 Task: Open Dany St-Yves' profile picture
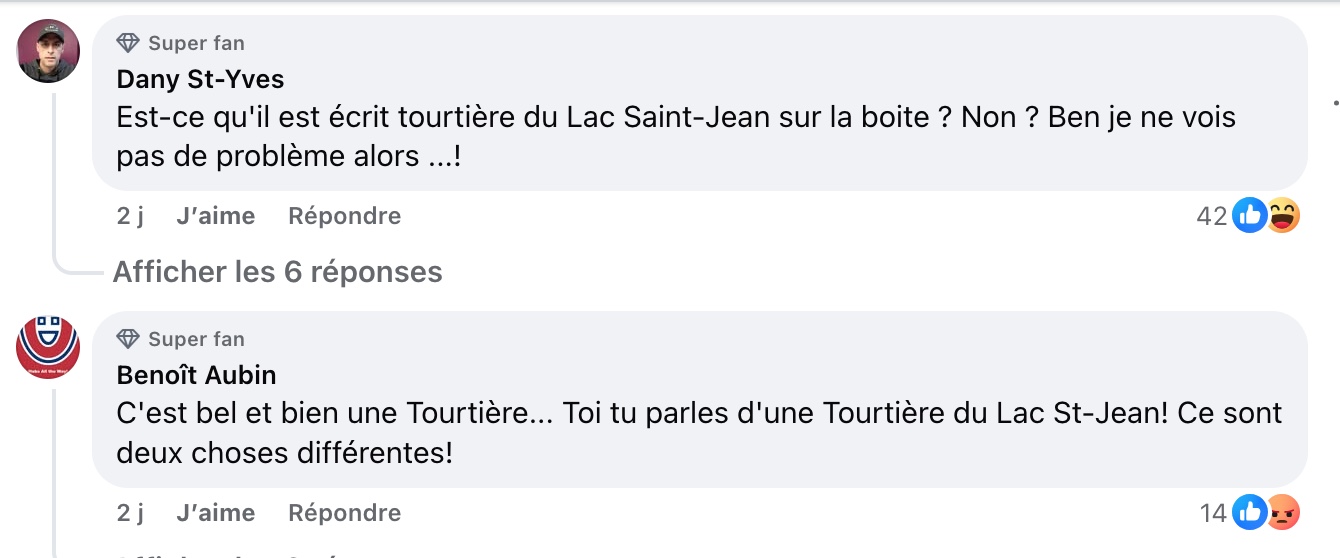(x=48, y=51)
